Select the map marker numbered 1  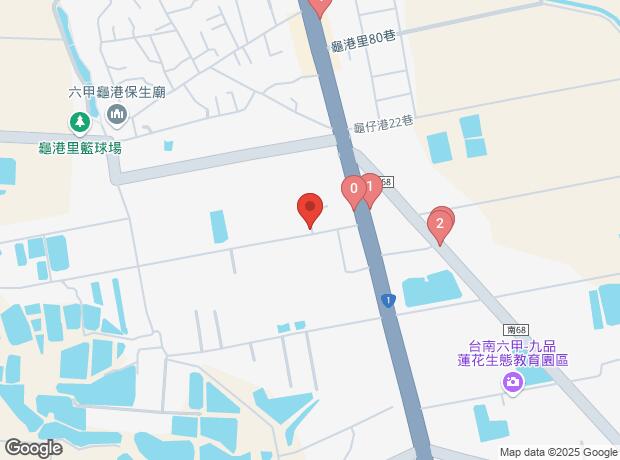tap(369, 186)
